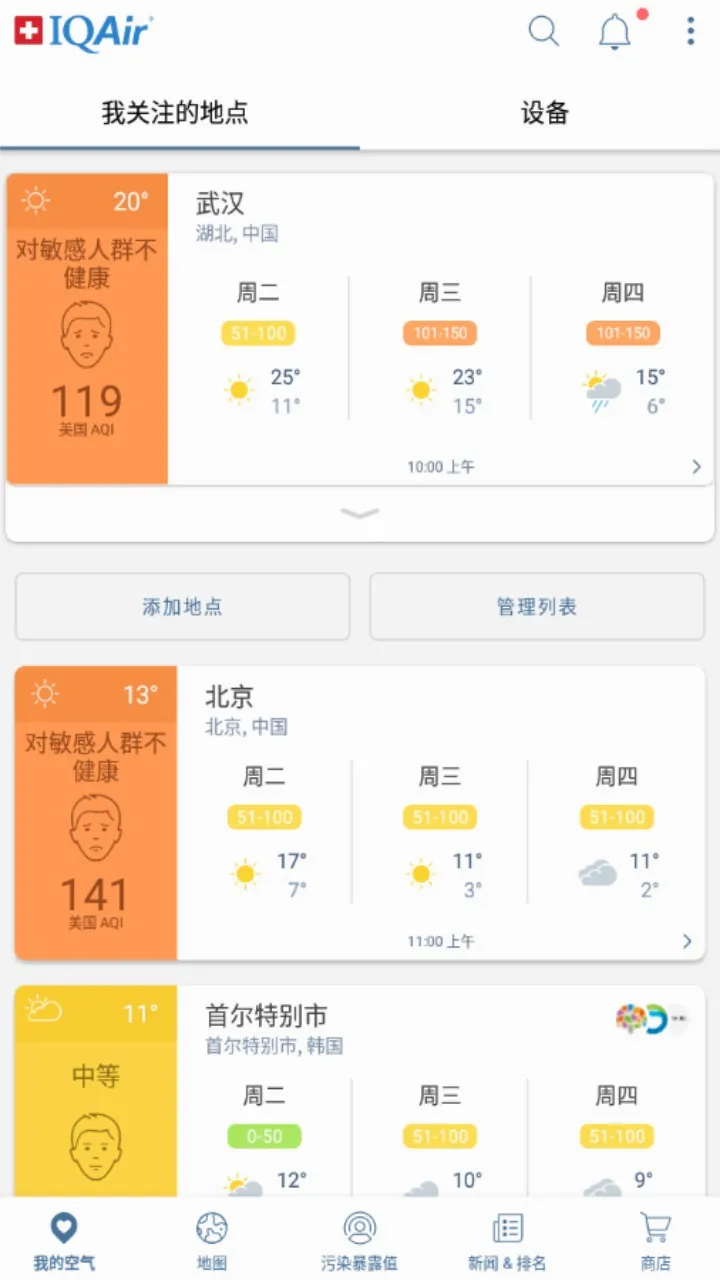This screenshot has height=1280, width=720.
Task: Tap the 管理列表 button
Action: pyautogui.click(x=537, y=606)
